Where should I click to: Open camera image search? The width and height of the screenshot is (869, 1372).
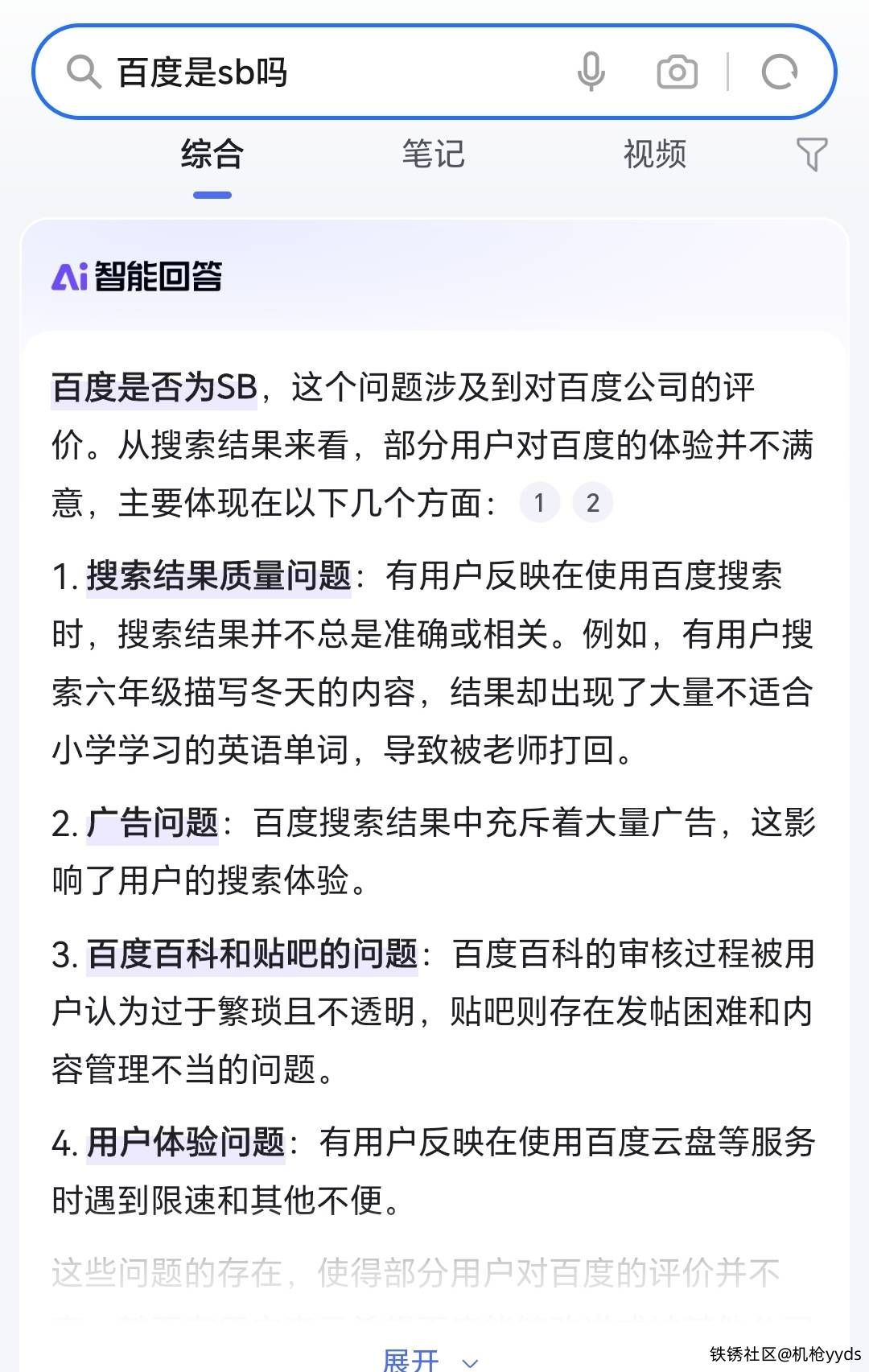[x=677, y=72]
